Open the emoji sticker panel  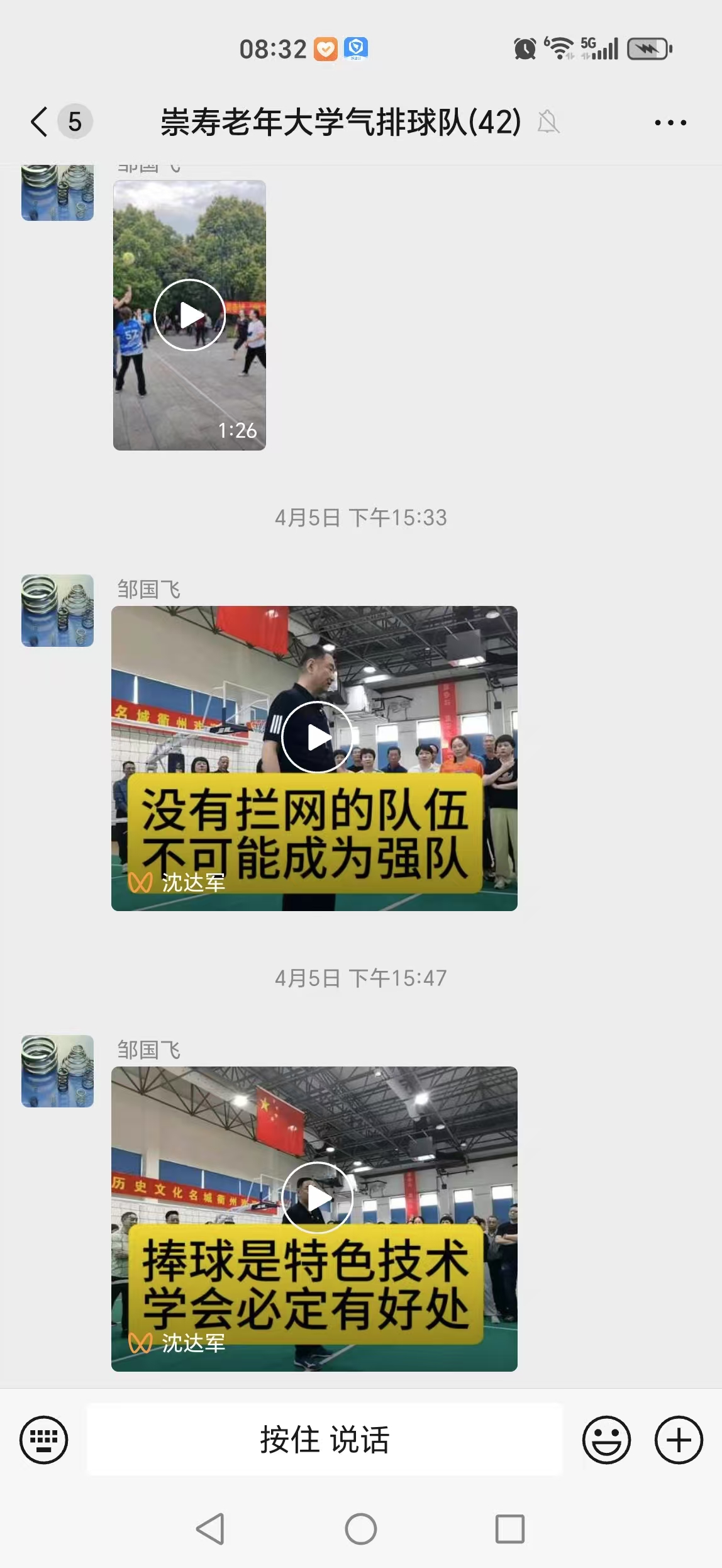pos(606,1440)
